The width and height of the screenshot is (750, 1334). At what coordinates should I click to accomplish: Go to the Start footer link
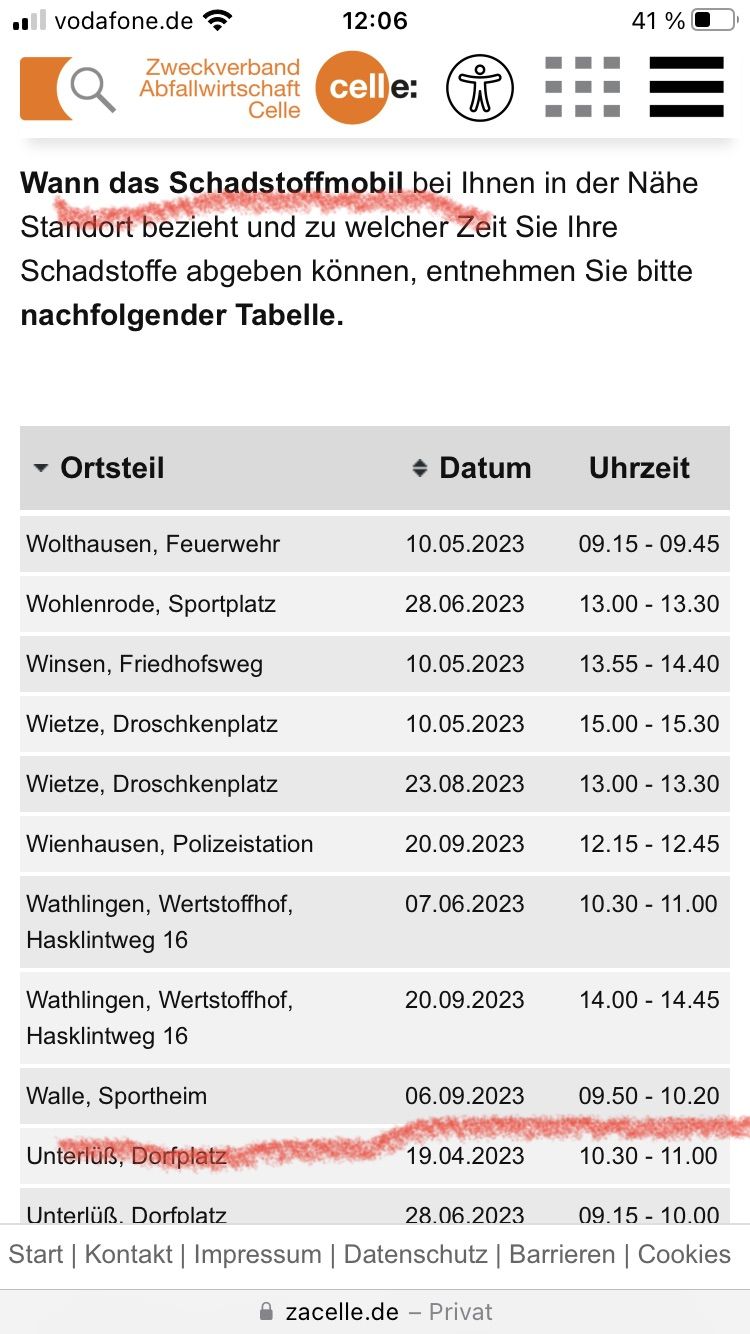click(x=36, y=1254)
